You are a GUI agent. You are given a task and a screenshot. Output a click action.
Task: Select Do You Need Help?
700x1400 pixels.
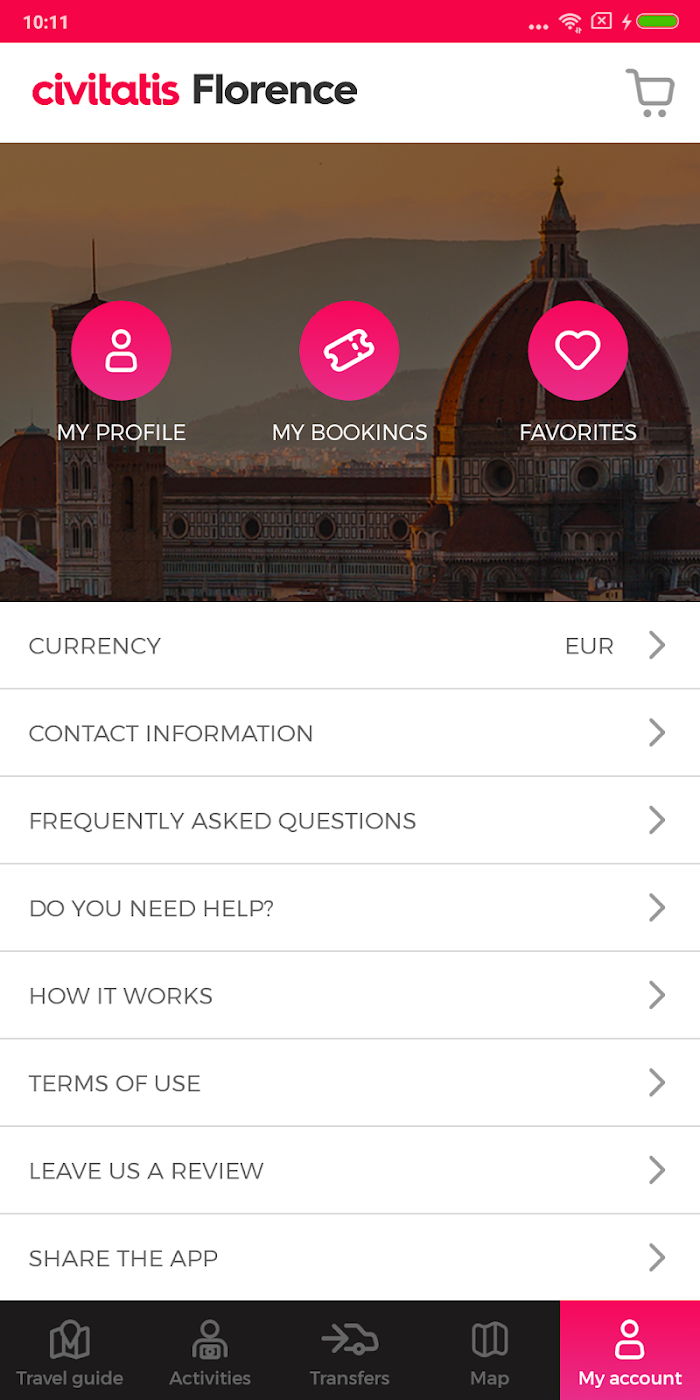pos(350,908)
